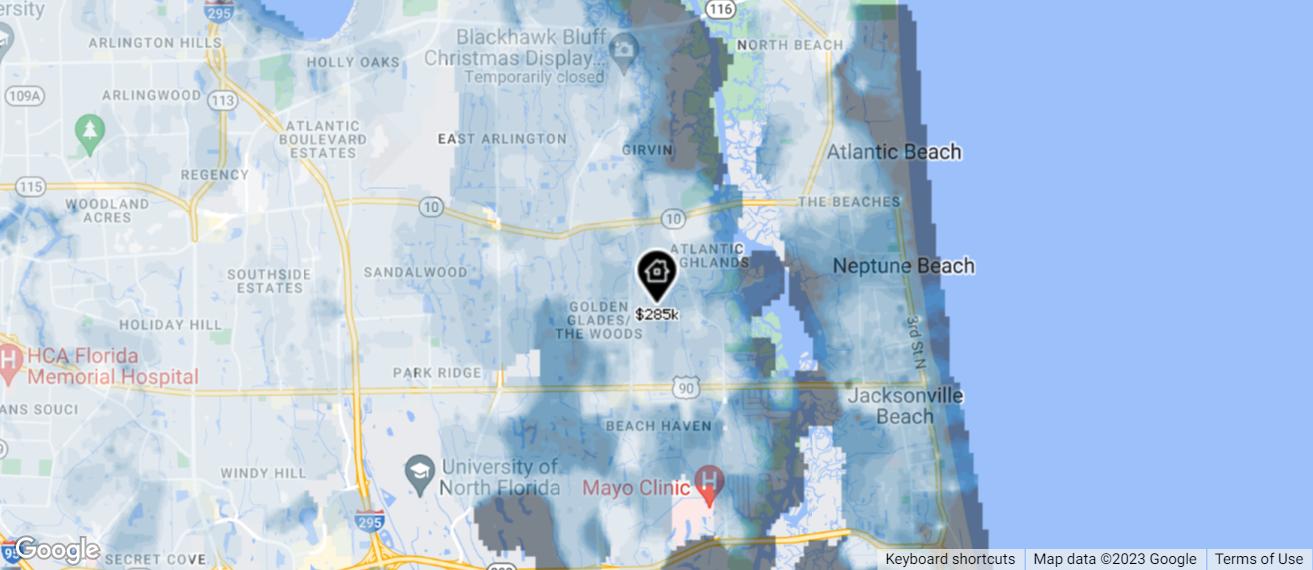Open Keyboard shortcuts
Image resolution: width=1313 pixels, height=570 pixels.
[x=950, y=560]
